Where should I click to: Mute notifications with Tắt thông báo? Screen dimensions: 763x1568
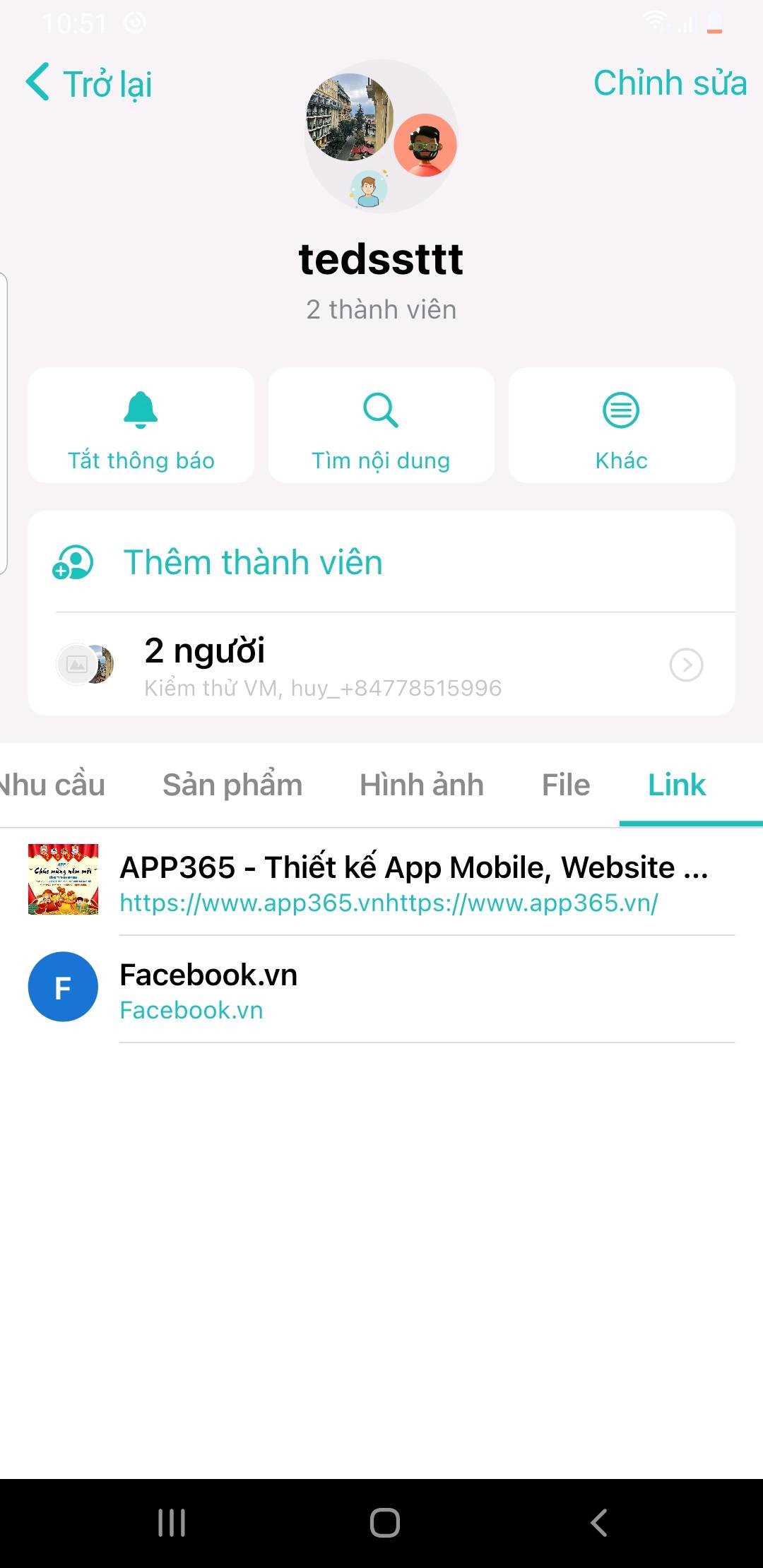141,426
